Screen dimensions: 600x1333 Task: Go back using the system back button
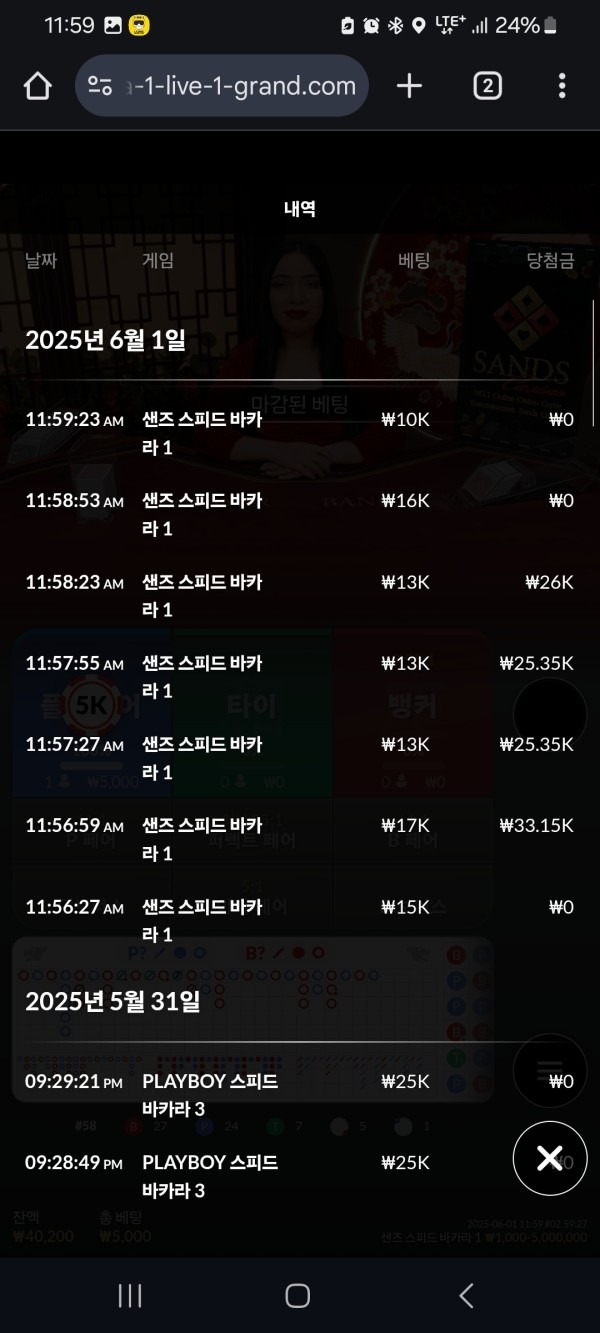click(x=466, y=1296)
